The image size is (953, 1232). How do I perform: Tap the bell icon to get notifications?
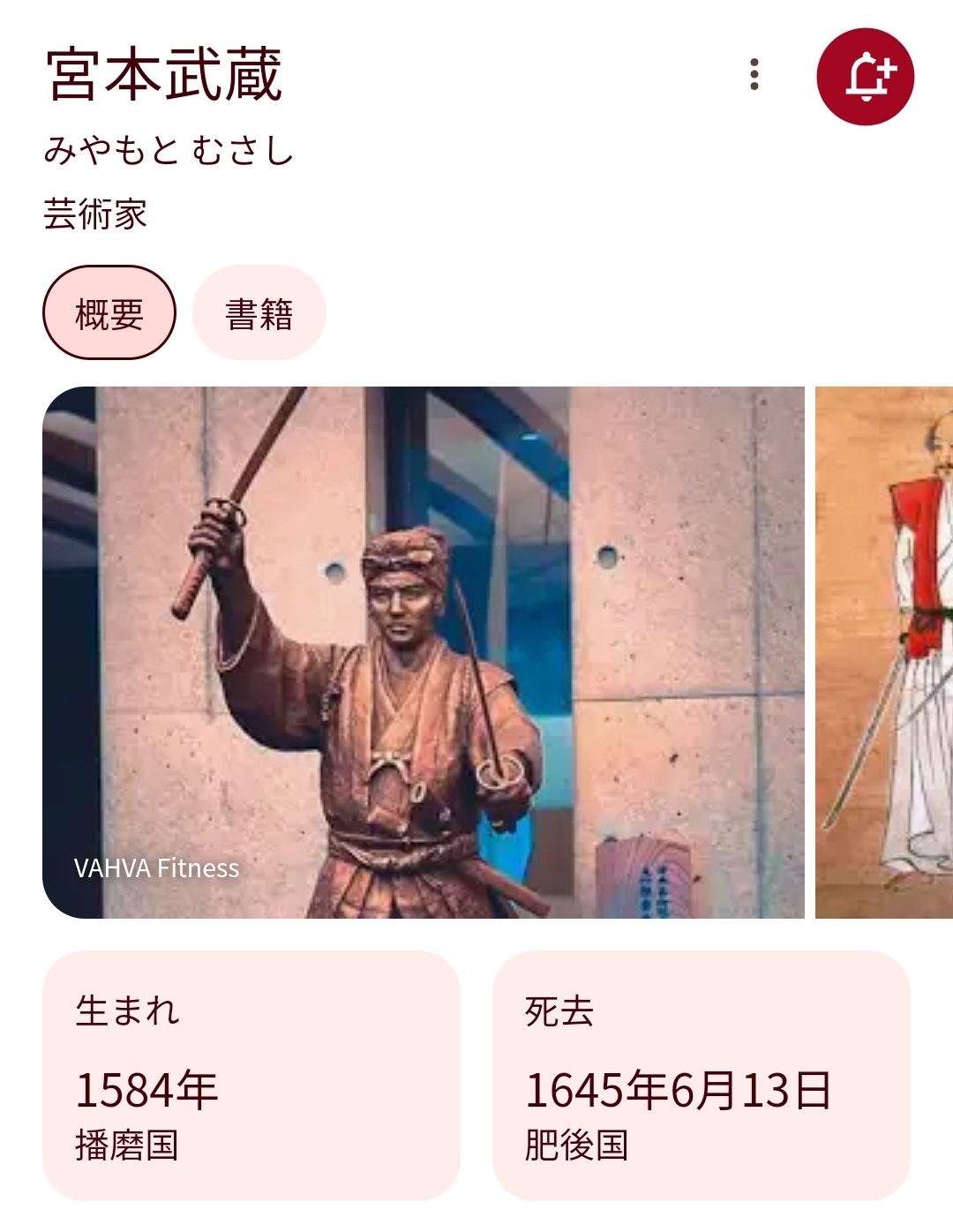pos(865,77)
